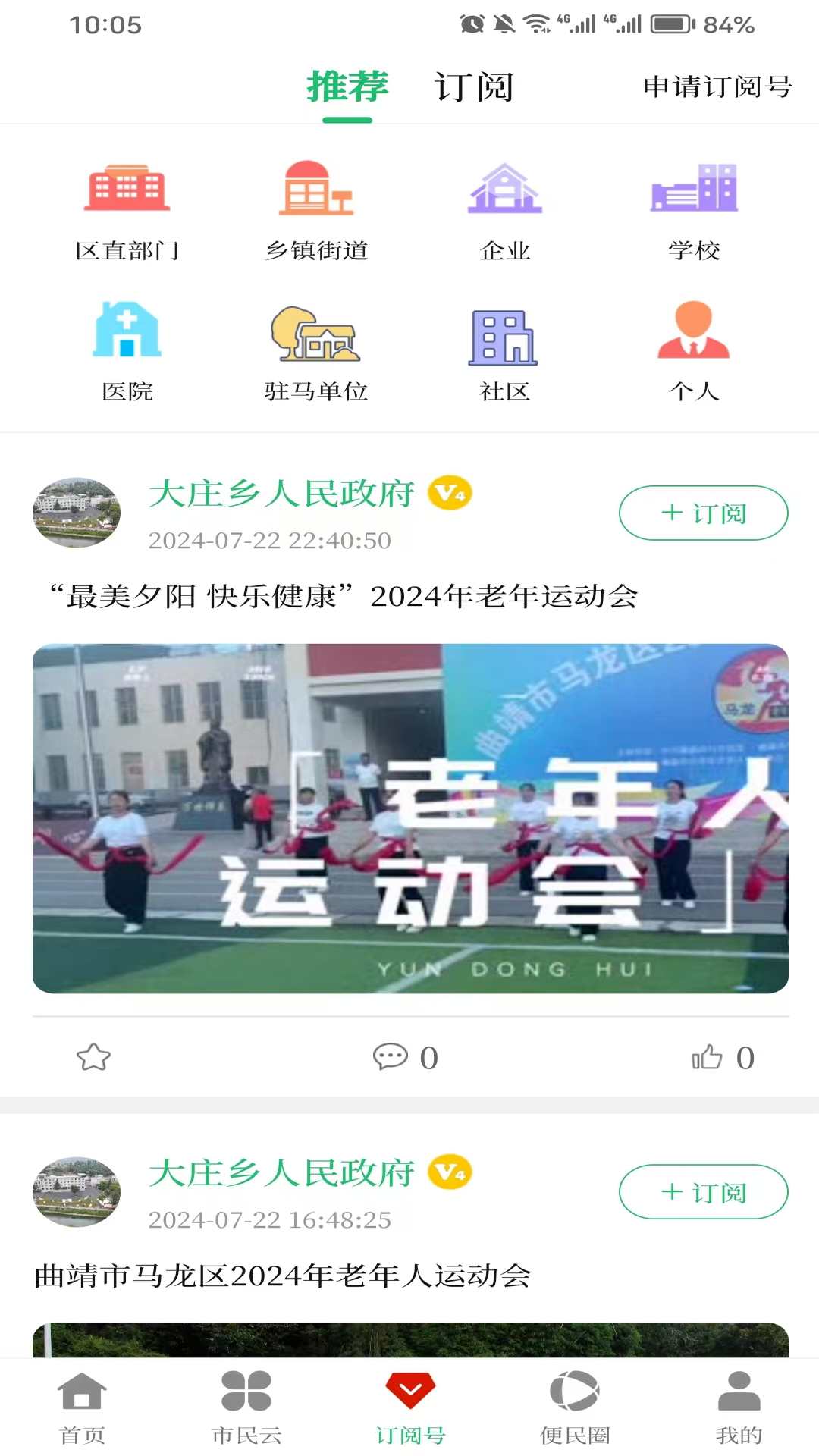Open the 老年运动会 post image

tap(410, 818)
